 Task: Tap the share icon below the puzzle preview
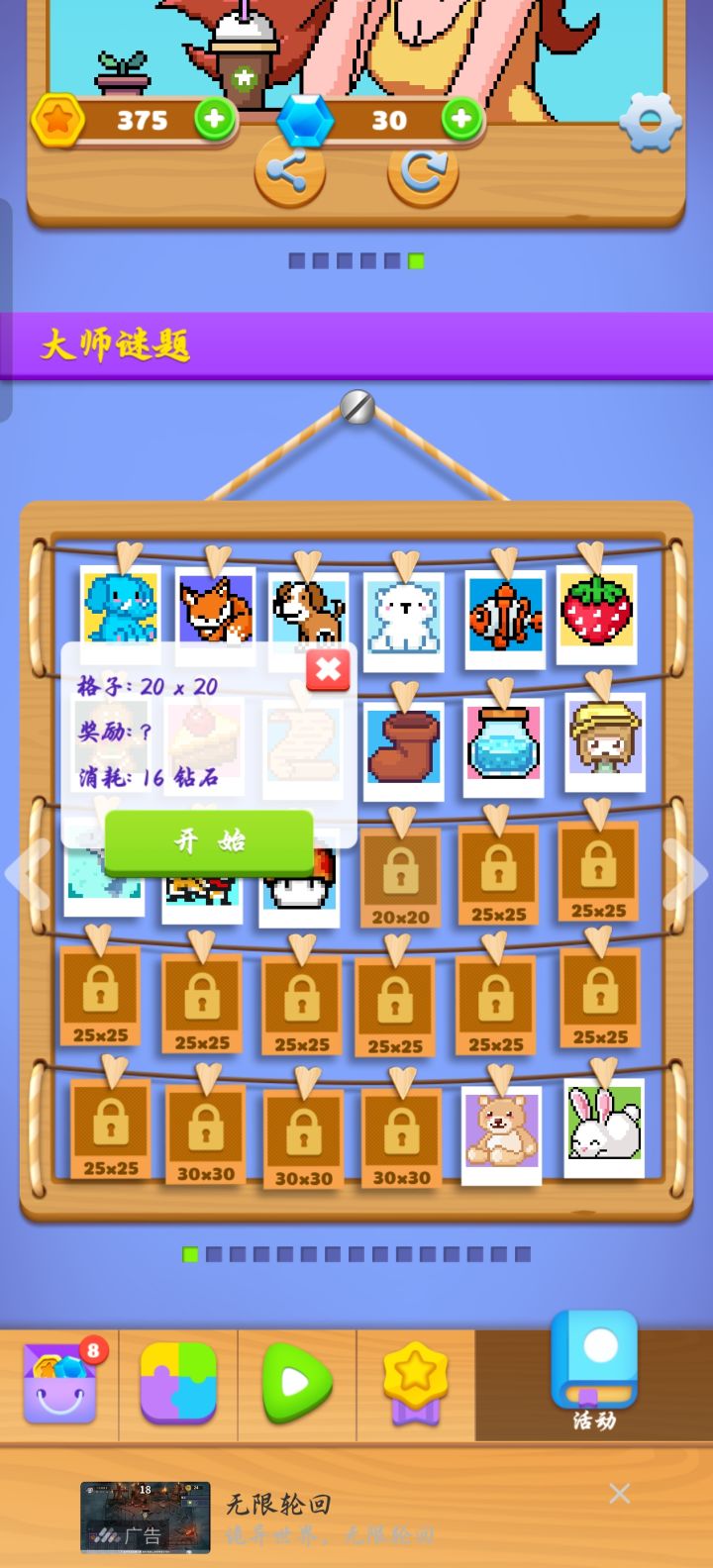pos(288,170)
